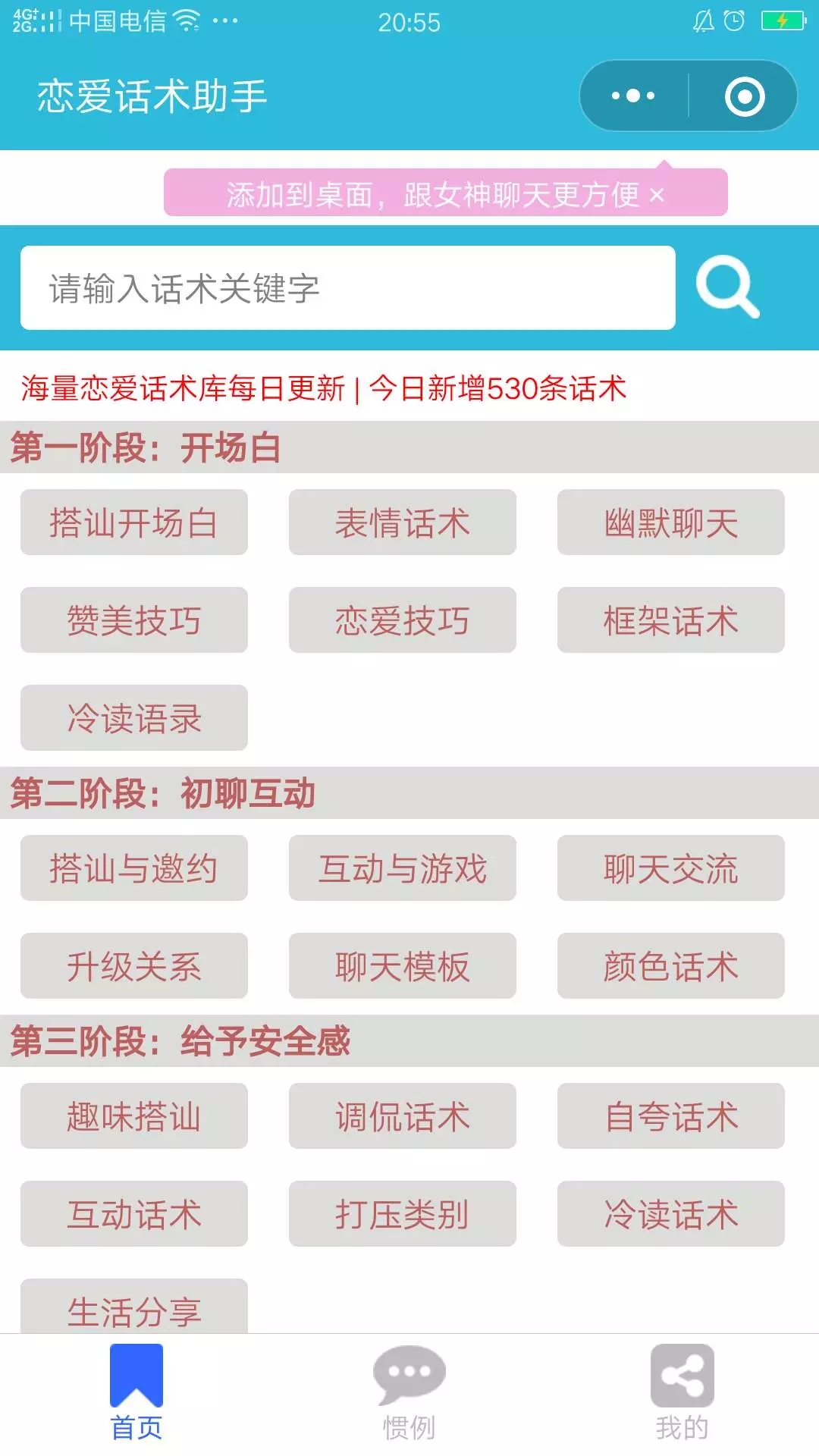Open the mini program more-options menu
819x1456 pixels.
(x=634, y=96)
